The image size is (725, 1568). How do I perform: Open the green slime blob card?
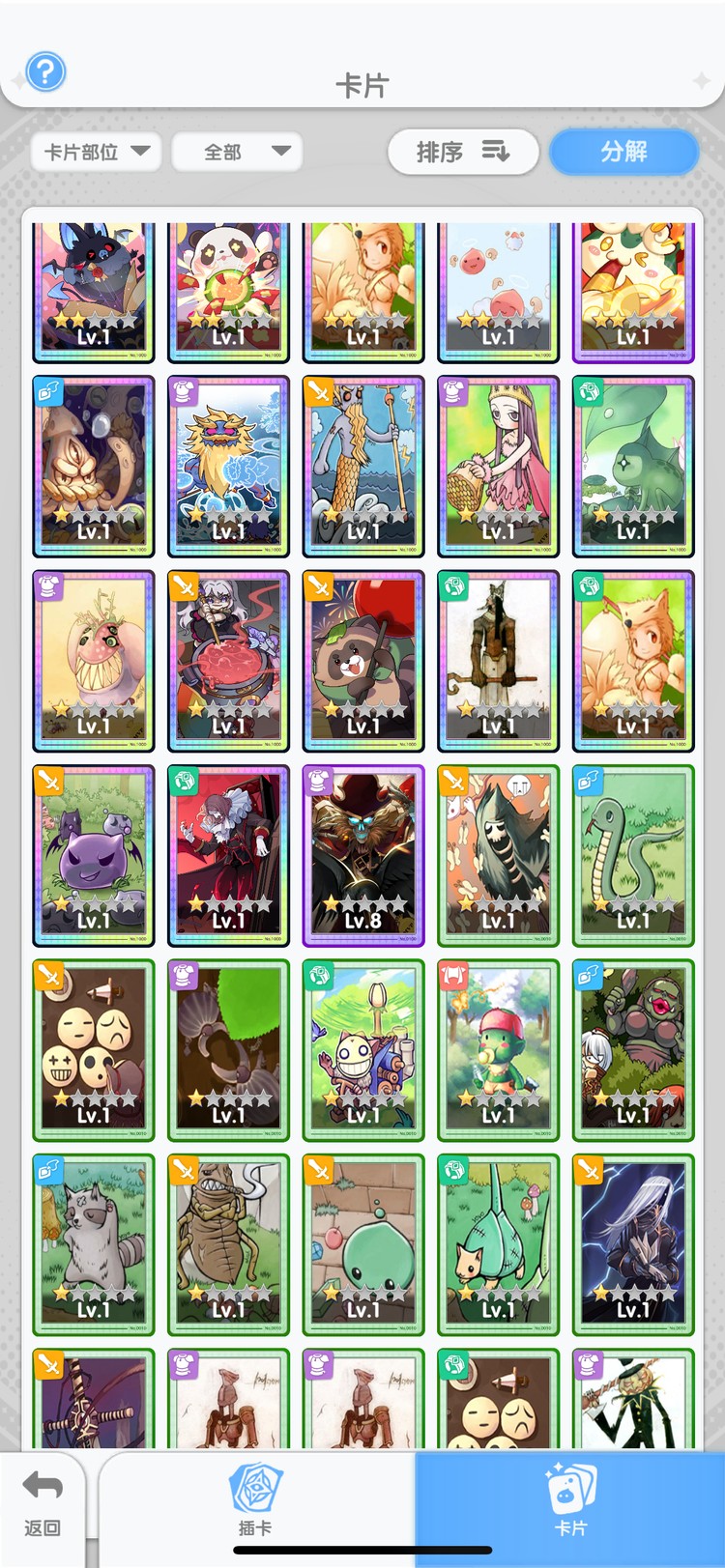[x=362, y=1243]
